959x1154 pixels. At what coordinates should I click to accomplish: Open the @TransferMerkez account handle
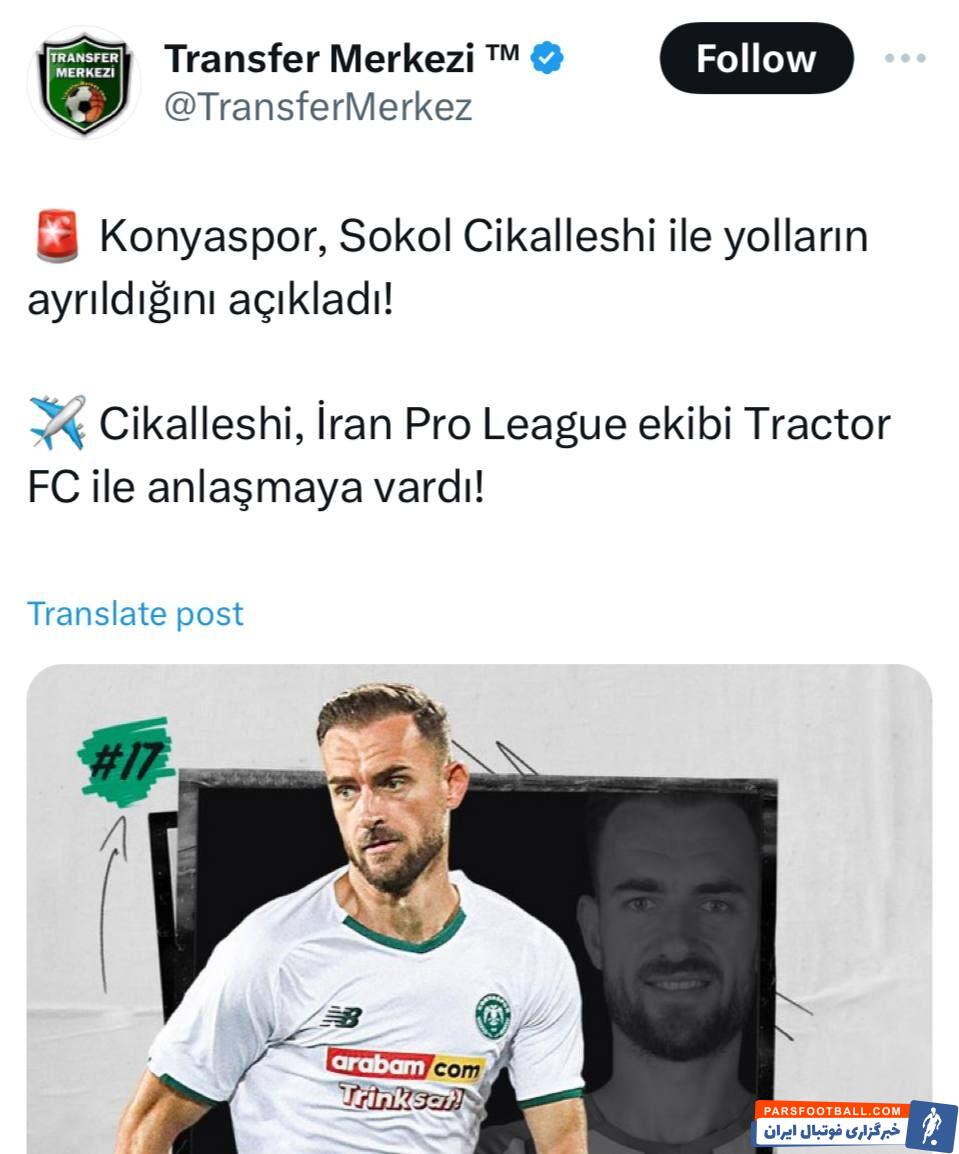[x=317, y=107]
